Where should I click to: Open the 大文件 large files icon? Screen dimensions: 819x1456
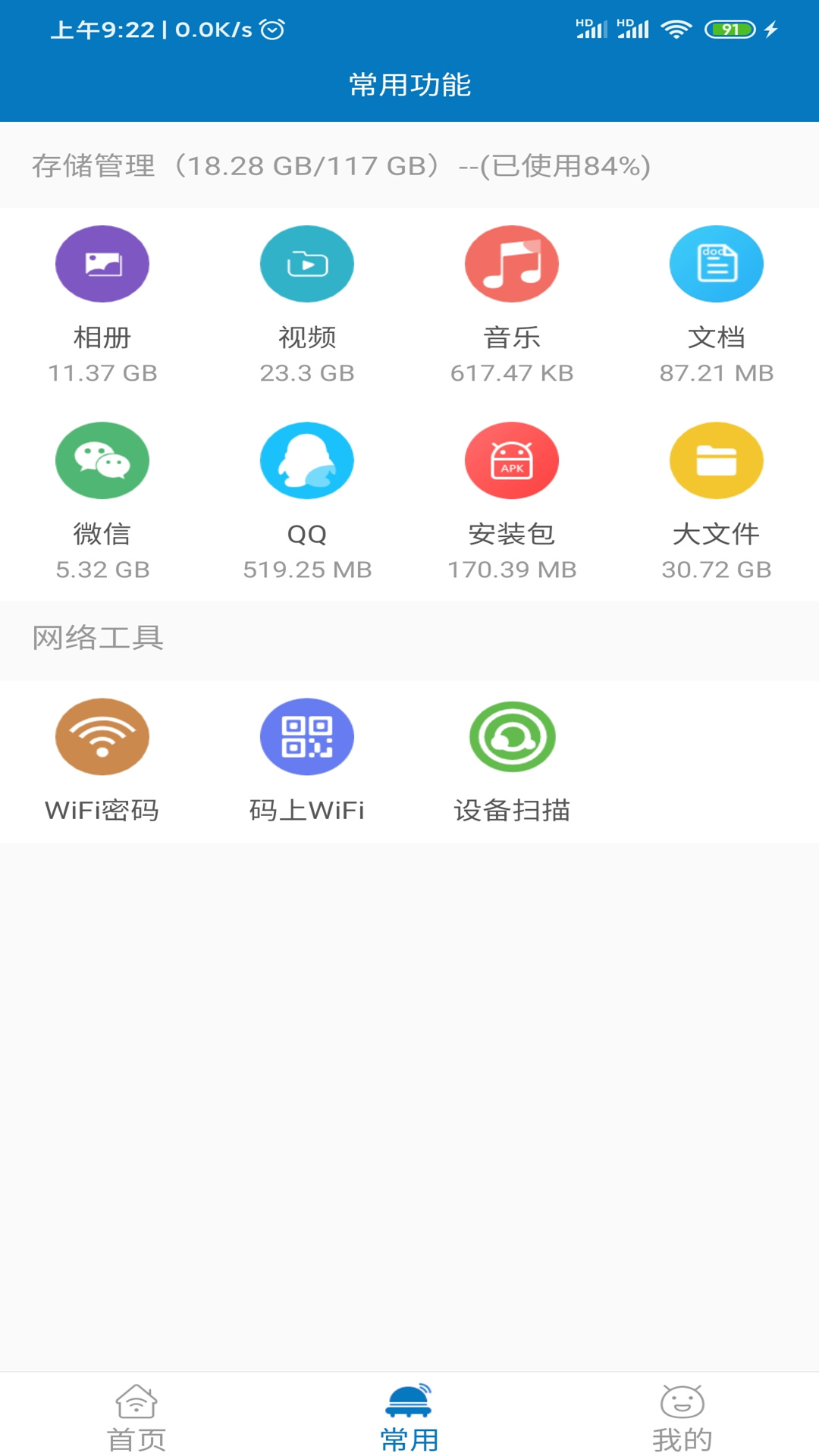click(x=716, y=460)
